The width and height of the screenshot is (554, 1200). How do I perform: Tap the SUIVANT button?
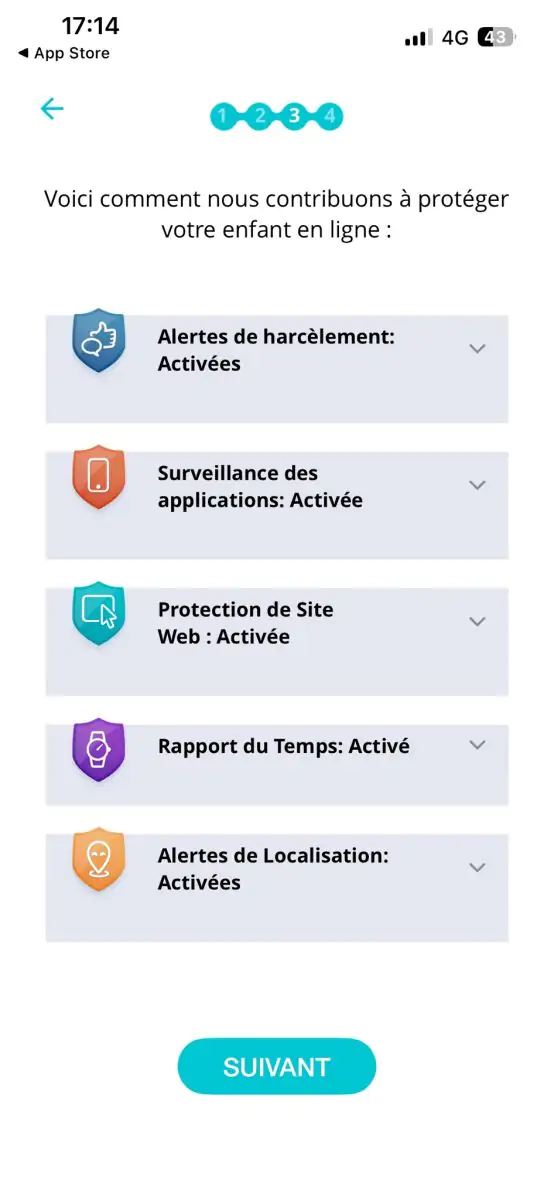[x=277, y=1066]
